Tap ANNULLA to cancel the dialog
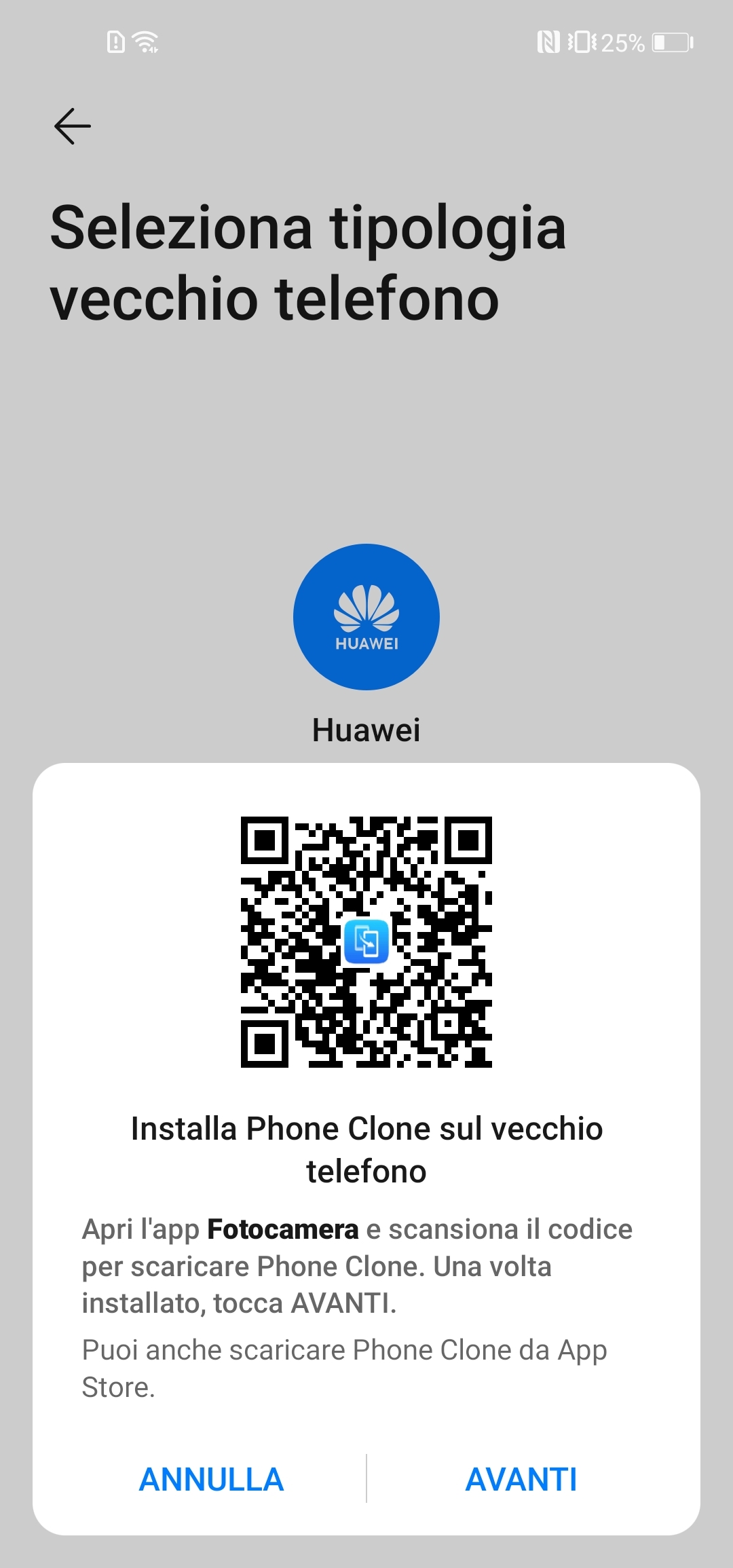 tap(211, 1479)
